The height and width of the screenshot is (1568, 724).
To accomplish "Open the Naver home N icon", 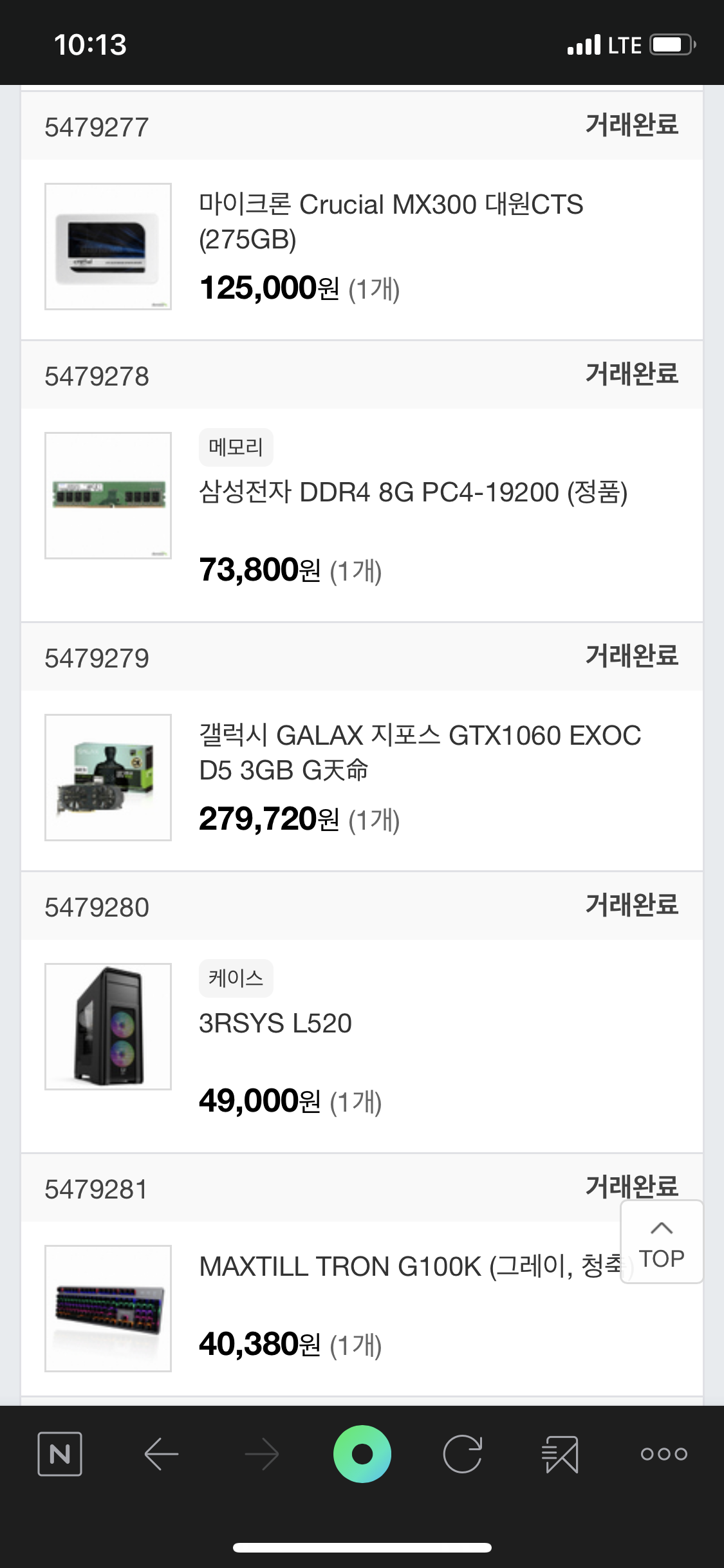I will pos(60,1453).
